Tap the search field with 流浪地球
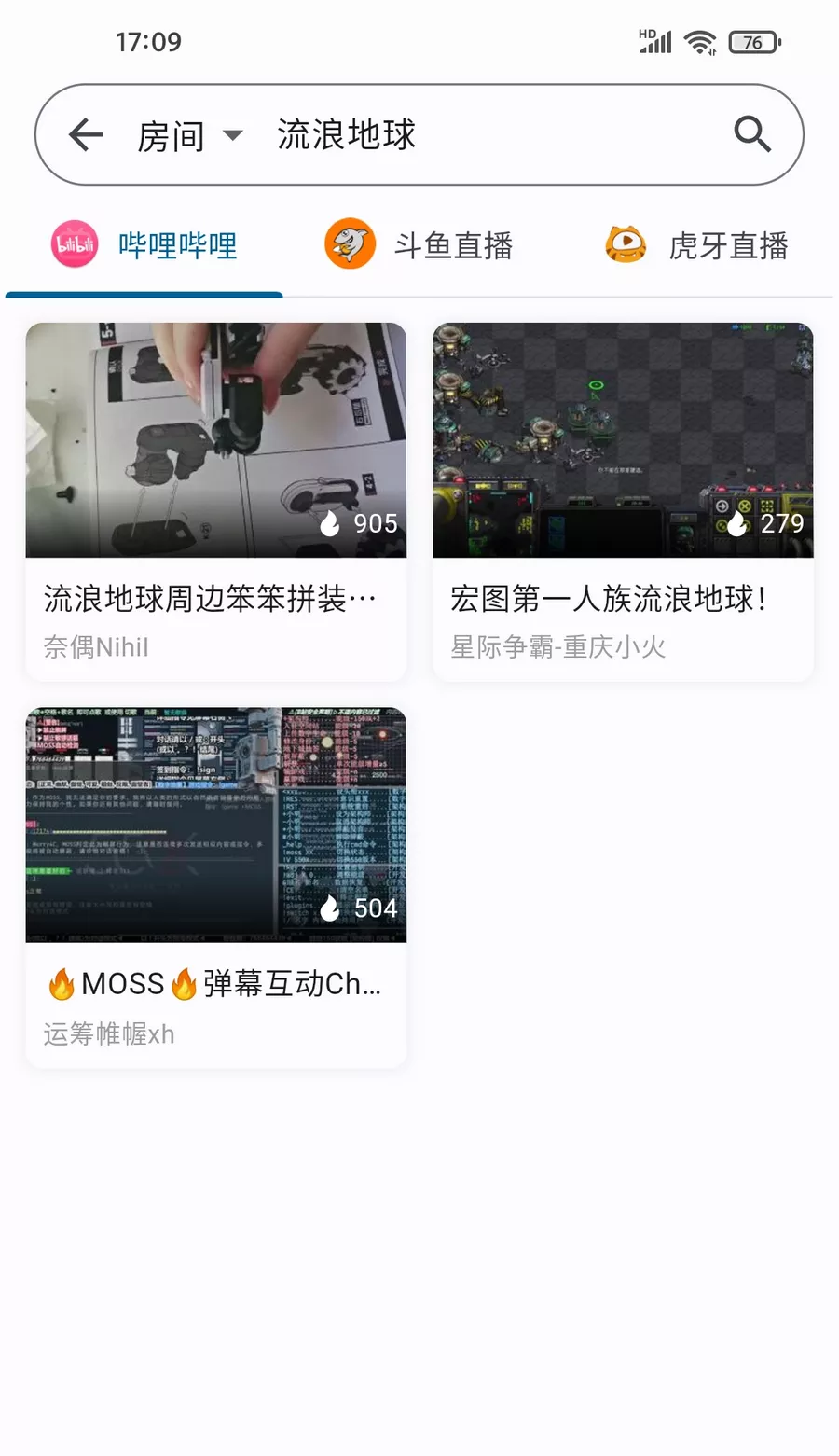The image size is (839, 1456). pyautogui.click(x=485, y=135)
